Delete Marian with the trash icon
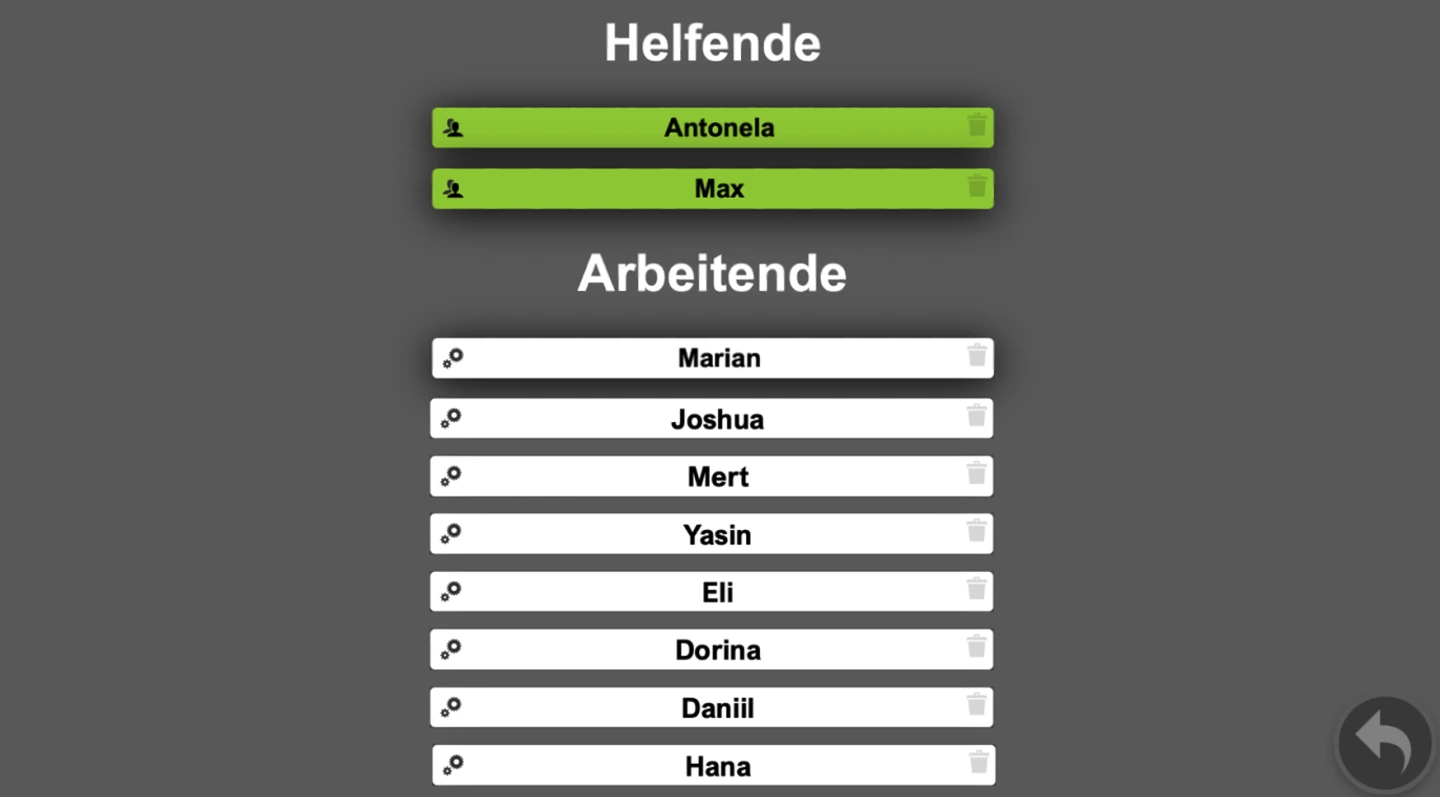This screenshot has width=1440, height=797. 977,356
